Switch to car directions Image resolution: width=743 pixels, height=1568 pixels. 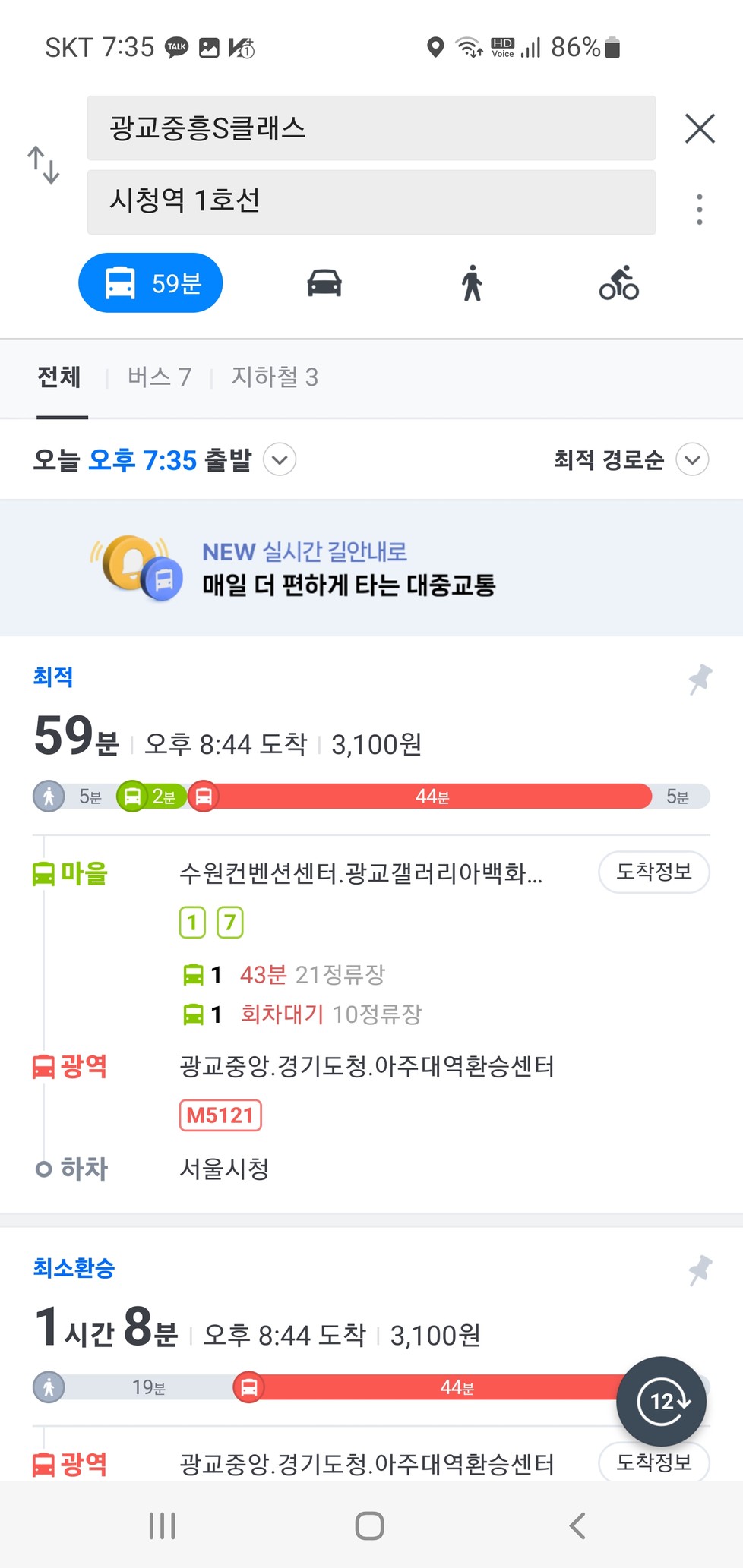point(324,283)
